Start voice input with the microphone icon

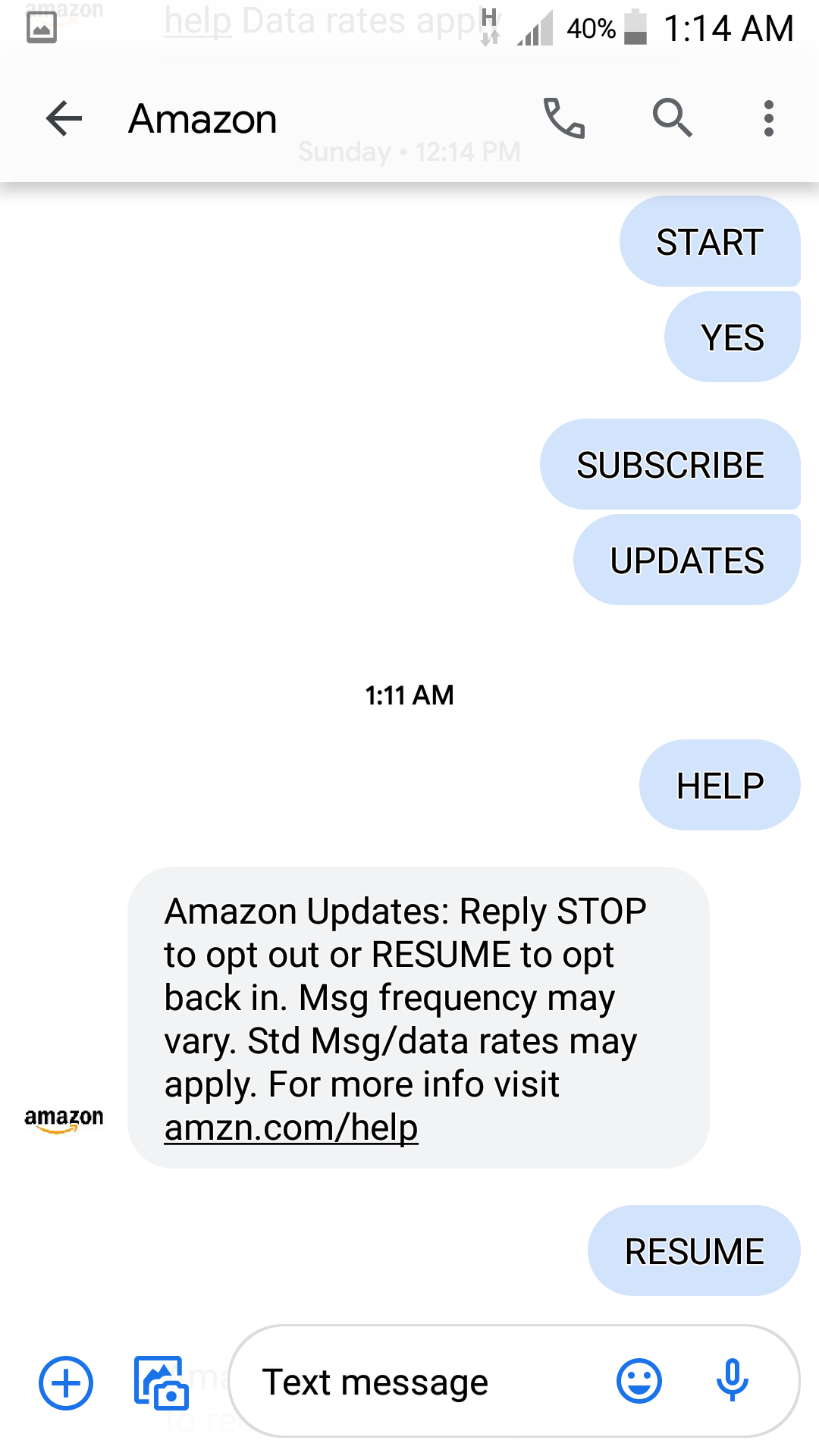pos(732,1382)
